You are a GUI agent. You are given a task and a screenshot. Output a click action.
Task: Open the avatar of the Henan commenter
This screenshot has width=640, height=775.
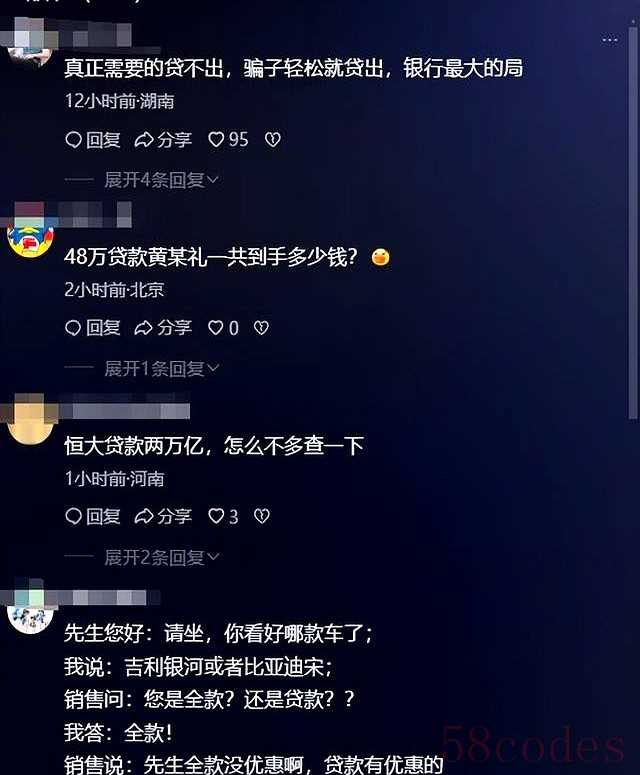(31, 422)
